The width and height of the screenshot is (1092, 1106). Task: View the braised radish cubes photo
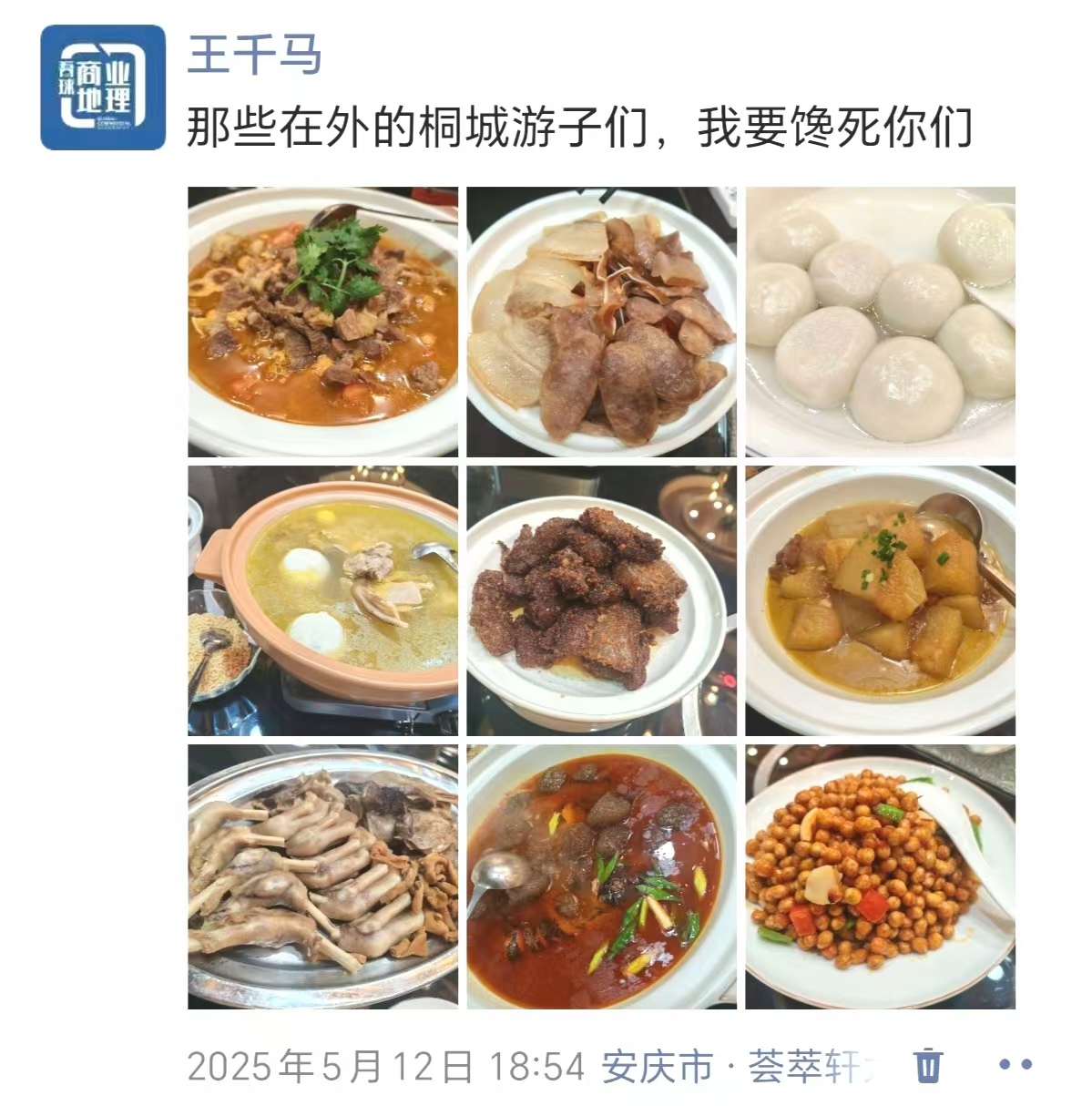pyautogui.click(x=880, y=600)
